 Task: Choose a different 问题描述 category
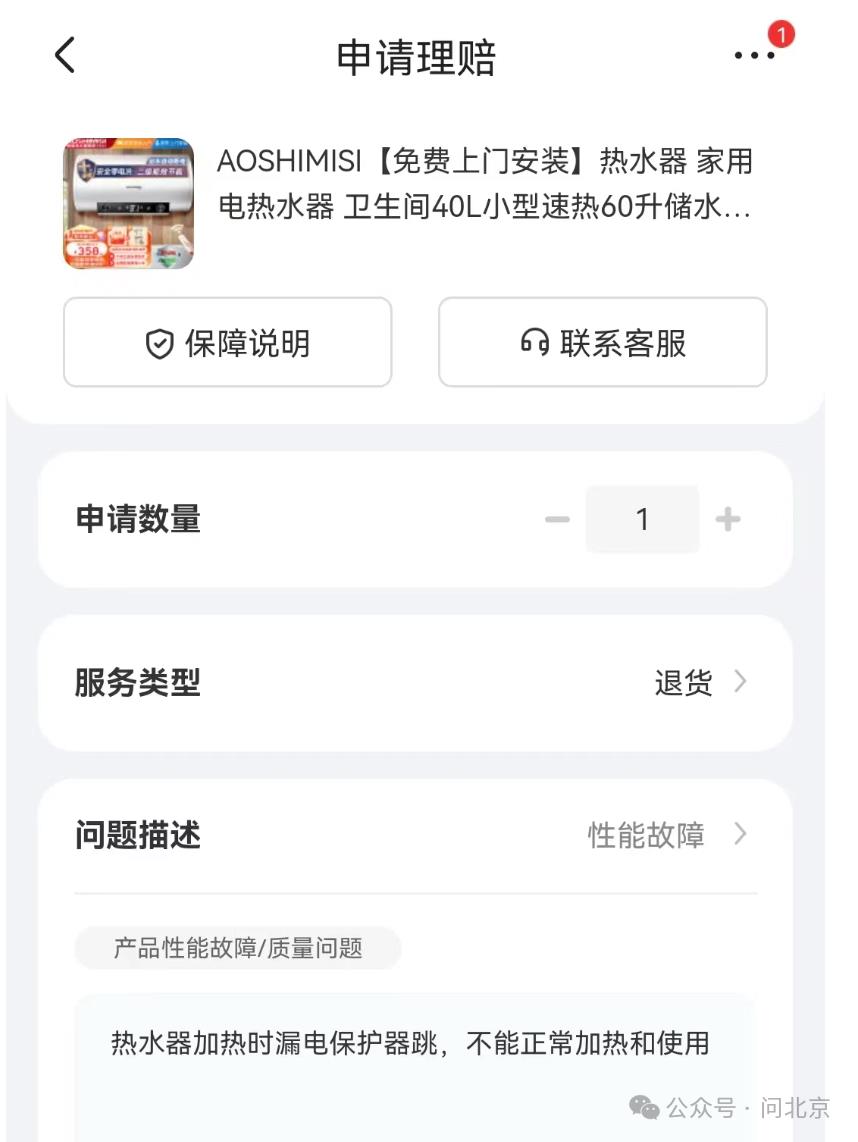pyautogui.click(x=666, y=835)
